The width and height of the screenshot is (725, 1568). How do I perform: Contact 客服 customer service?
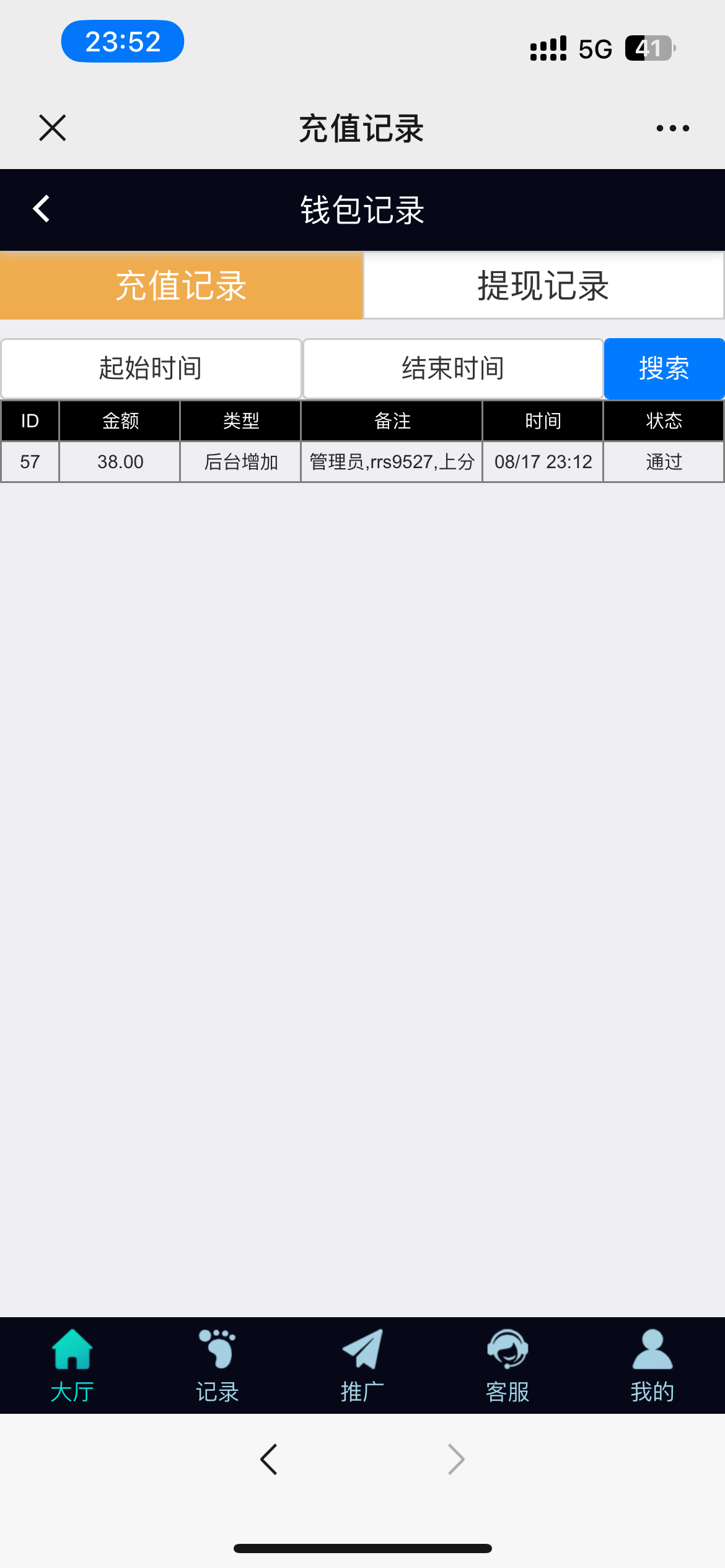click(507, 1365)
